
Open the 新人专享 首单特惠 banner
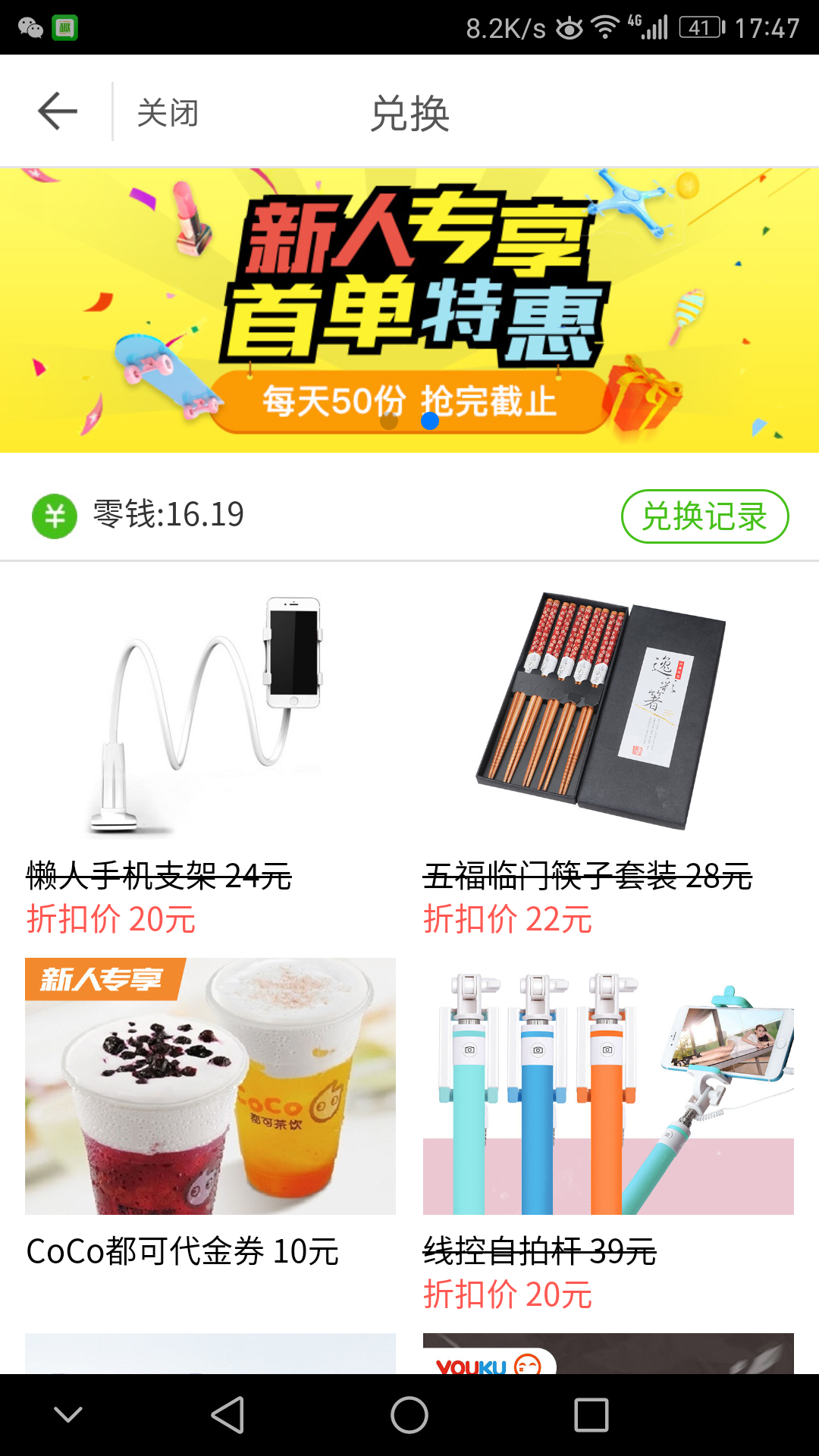coord(409,303)
